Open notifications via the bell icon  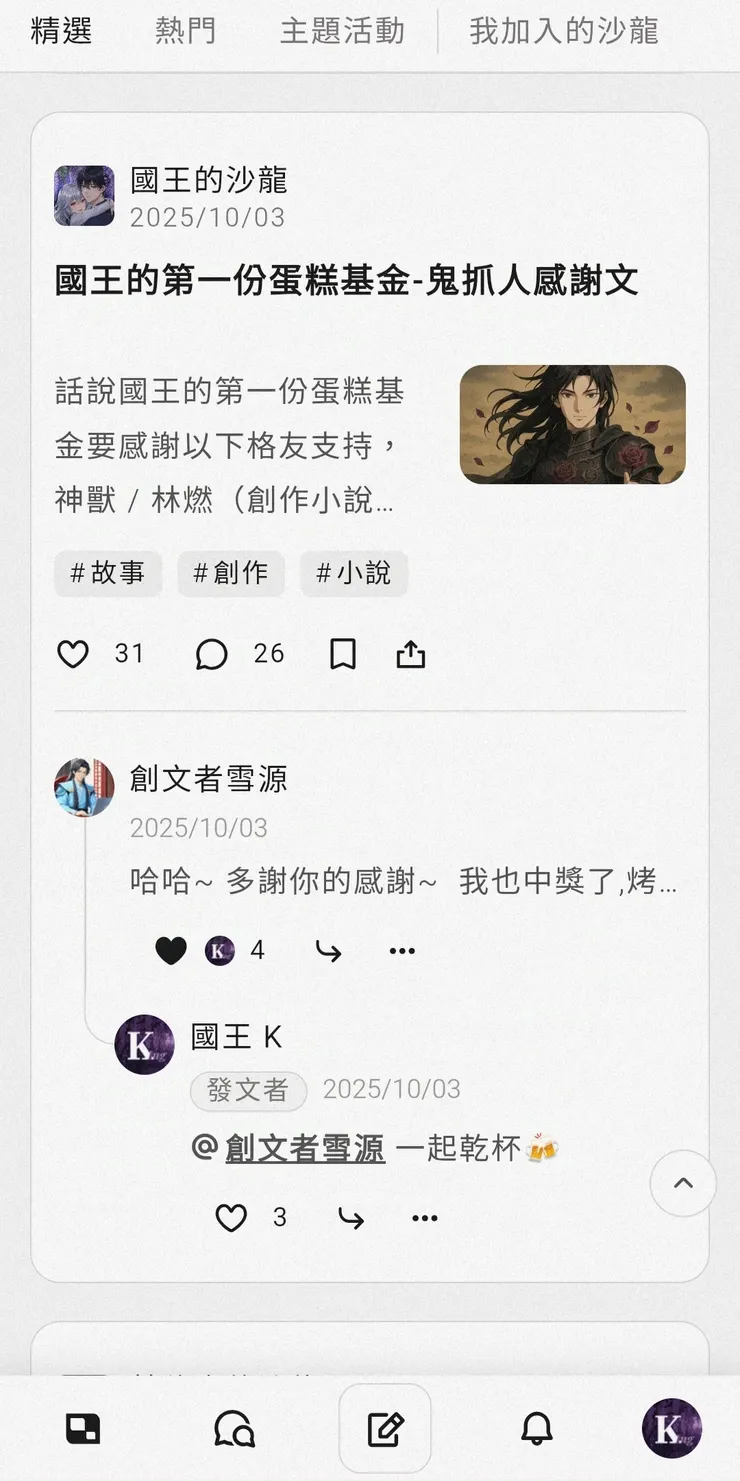click(x=537, y=1429)
